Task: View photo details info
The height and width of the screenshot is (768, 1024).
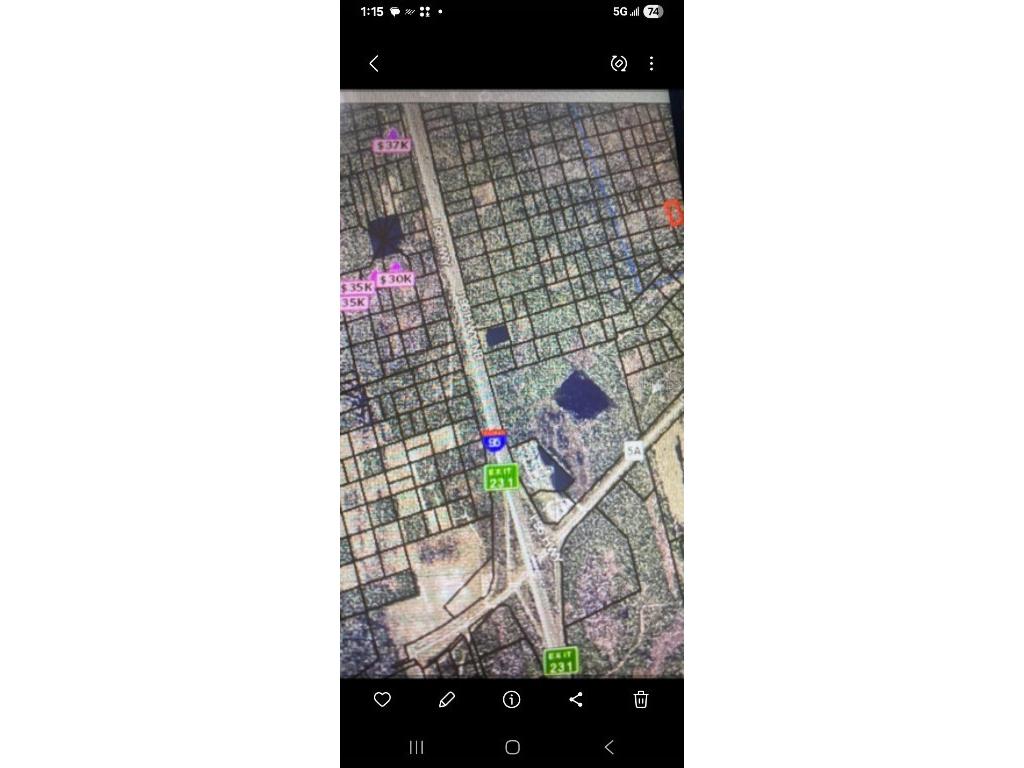Action: pos(511,700)
